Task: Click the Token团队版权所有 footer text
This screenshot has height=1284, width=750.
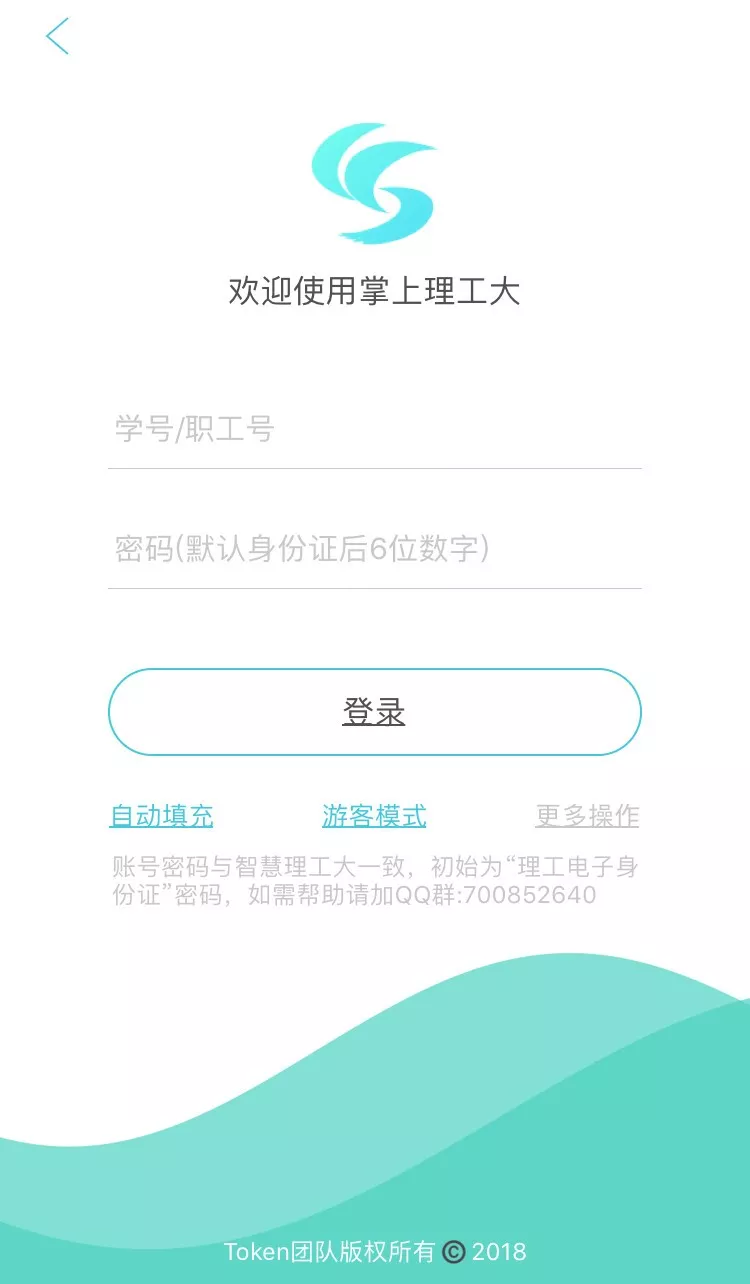Action: click(330, 1251)
